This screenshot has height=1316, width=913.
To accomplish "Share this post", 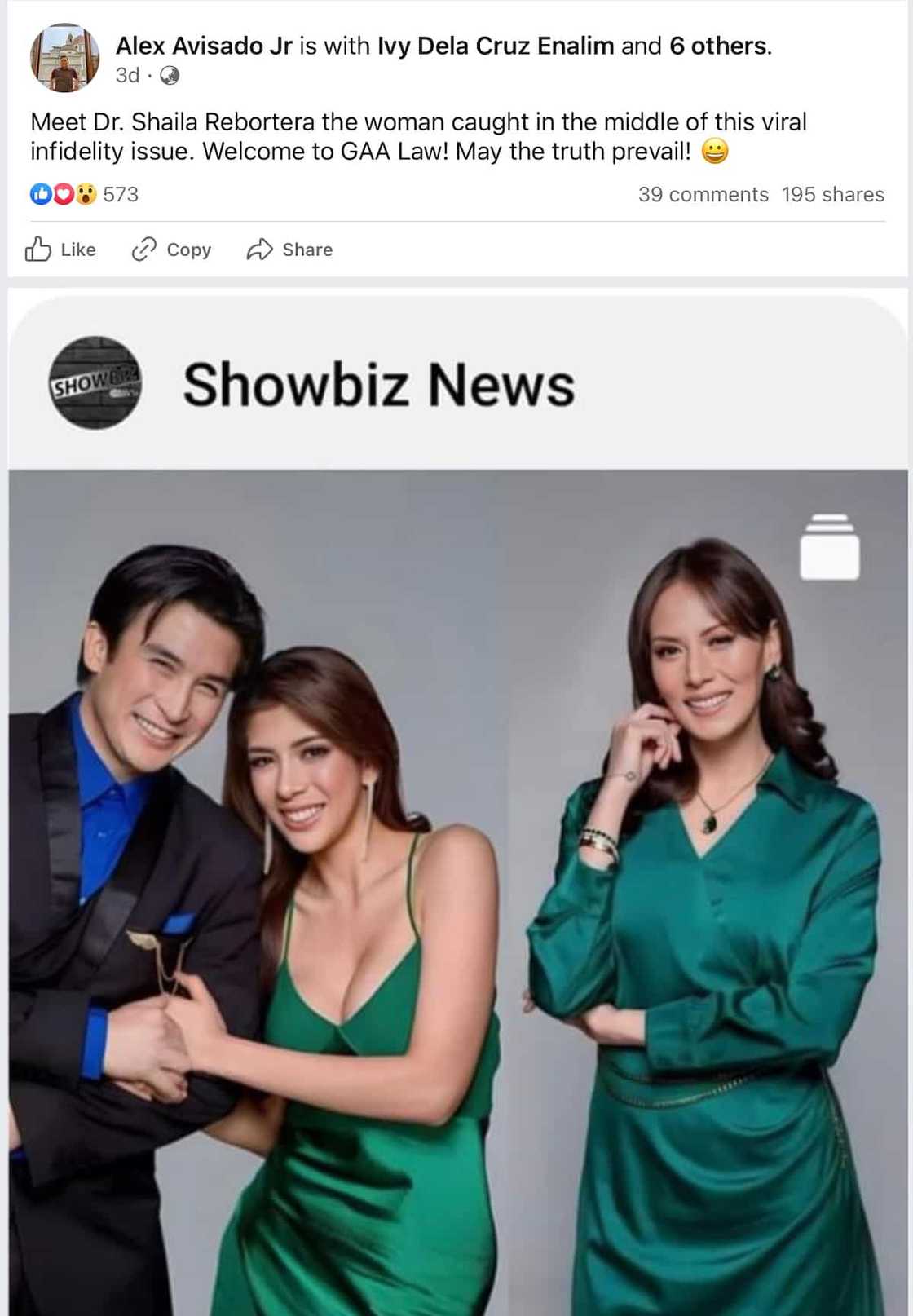I will (x=290, y=250).
